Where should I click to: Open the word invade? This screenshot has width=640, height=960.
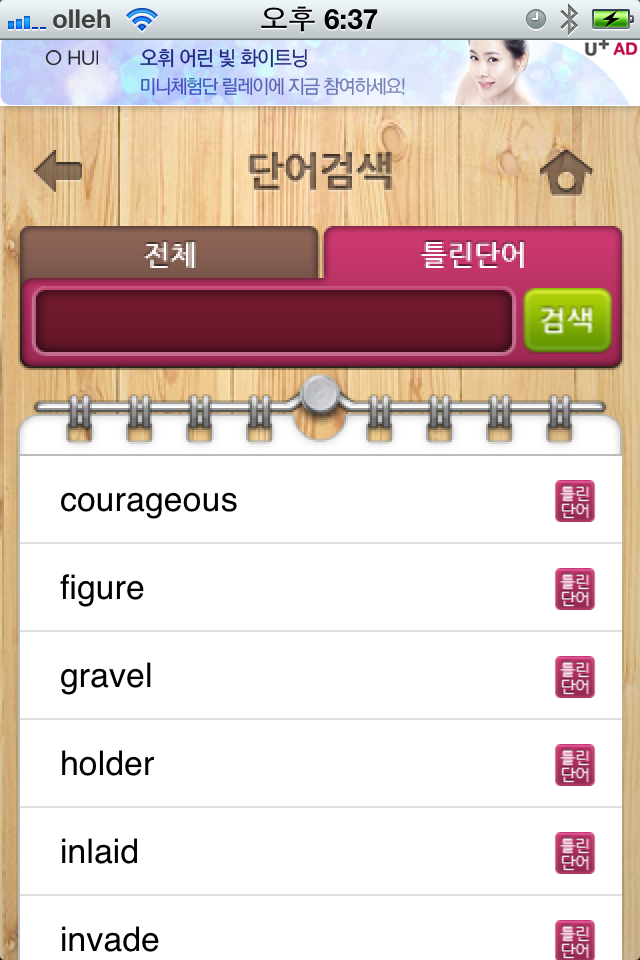point(109,938)
